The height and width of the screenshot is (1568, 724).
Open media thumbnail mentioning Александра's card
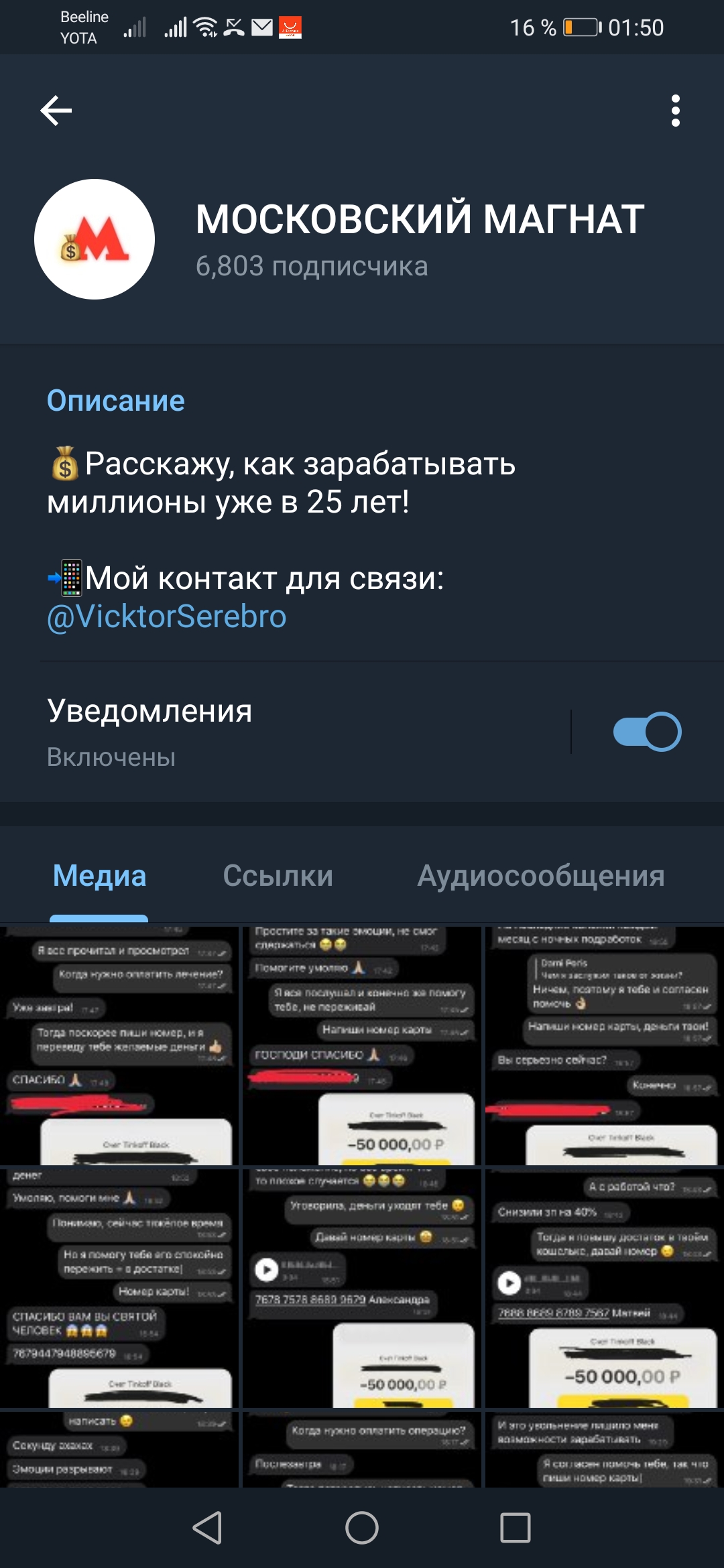pyautogui.click(x=362, y=1288)
